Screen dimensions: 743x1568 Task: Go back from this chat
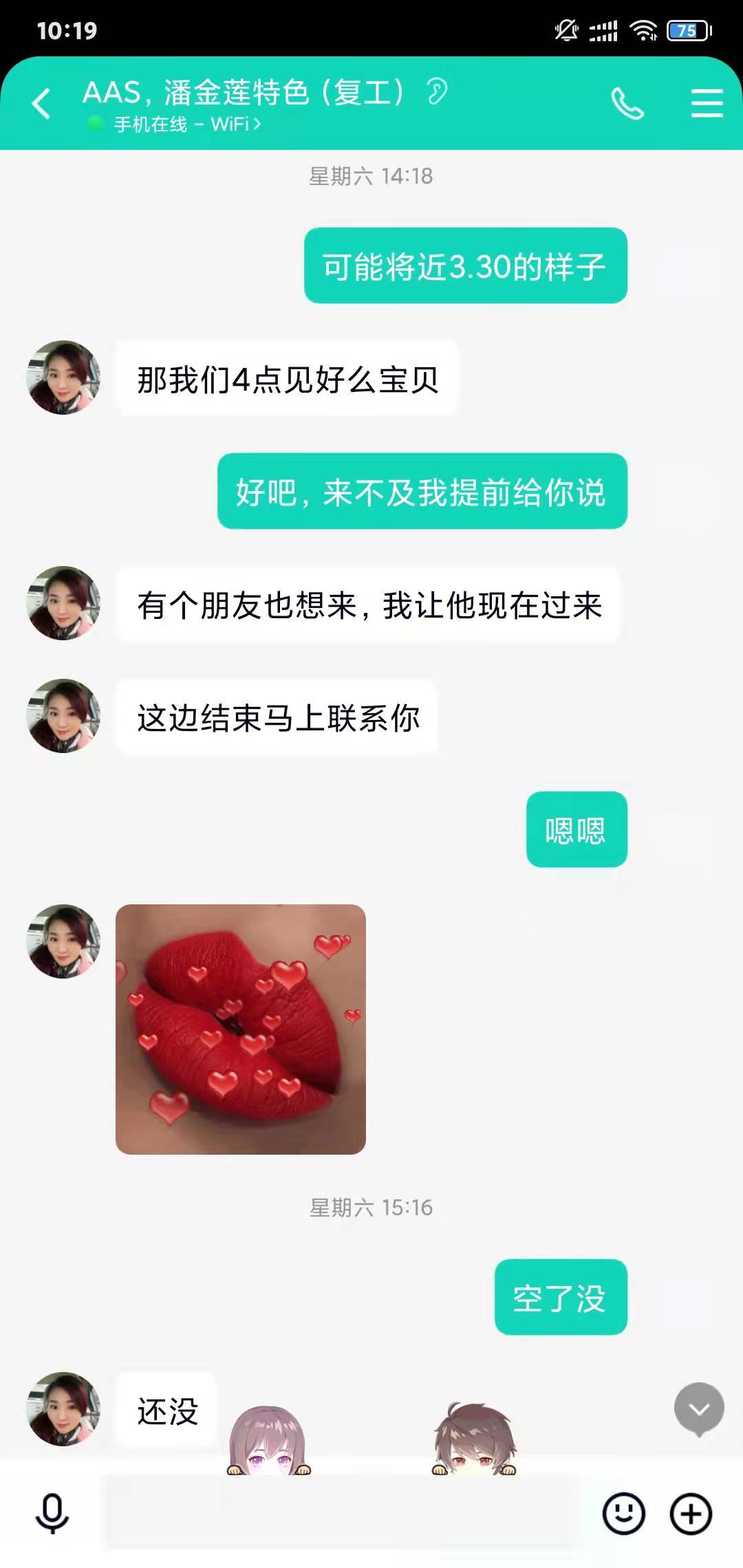[41, 104]
